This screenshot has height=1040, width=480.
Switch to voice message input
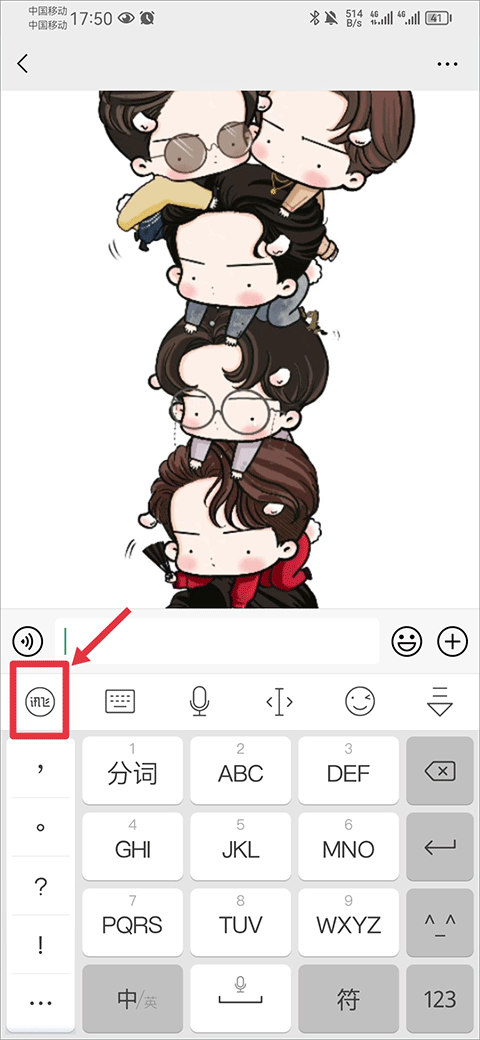pos(28,641)
